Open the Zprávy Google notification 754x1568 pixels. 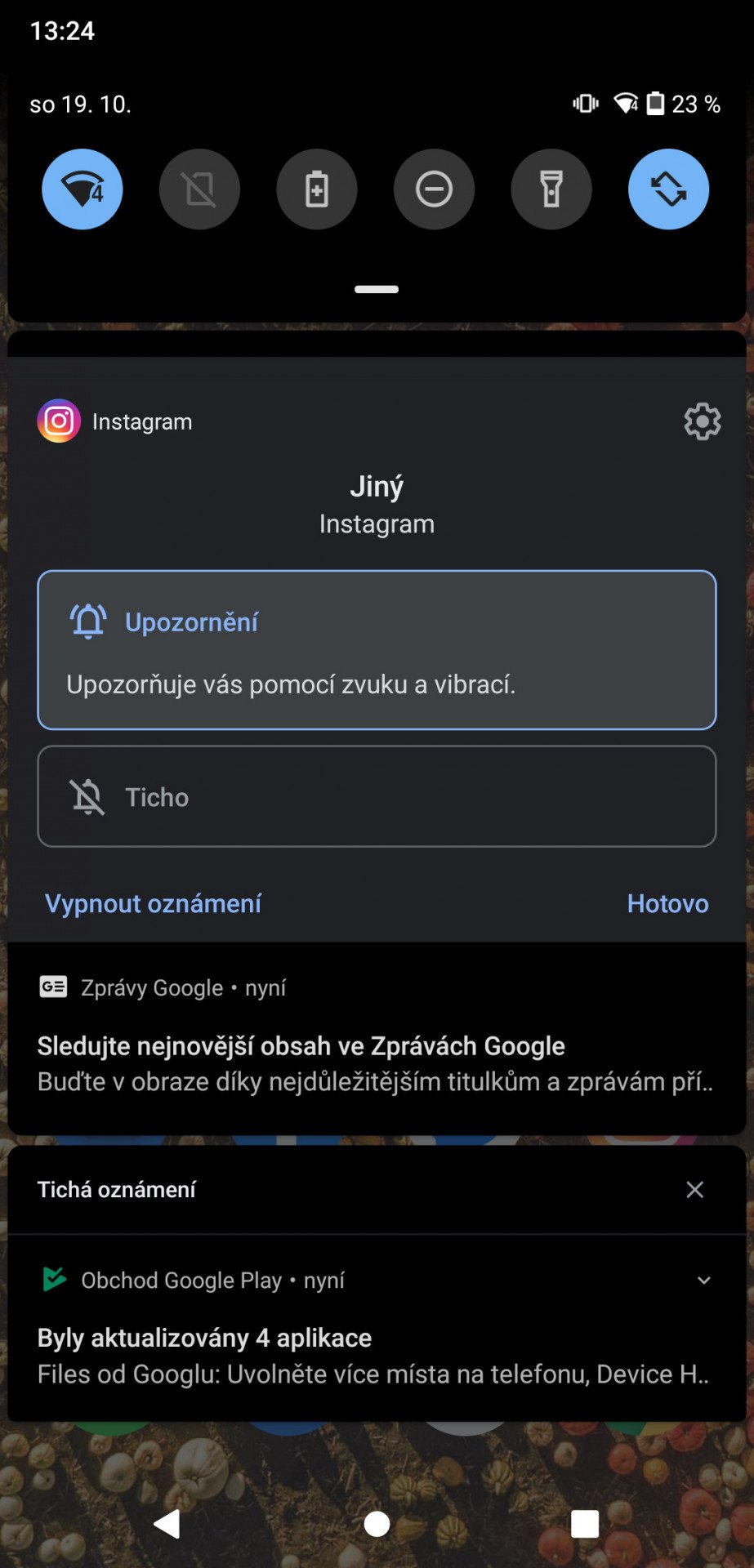(x=377, y=1039)
